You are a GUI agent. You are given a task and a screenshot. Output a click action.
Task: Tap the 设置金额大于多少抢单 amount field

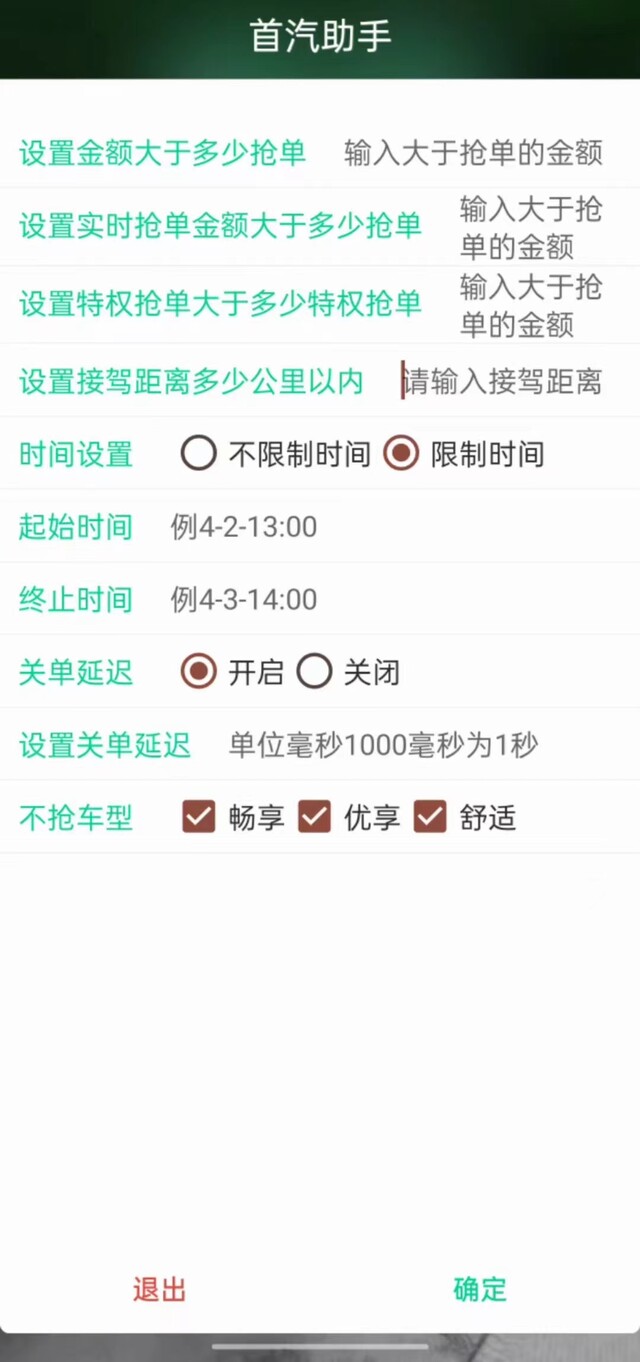point(474,153)
